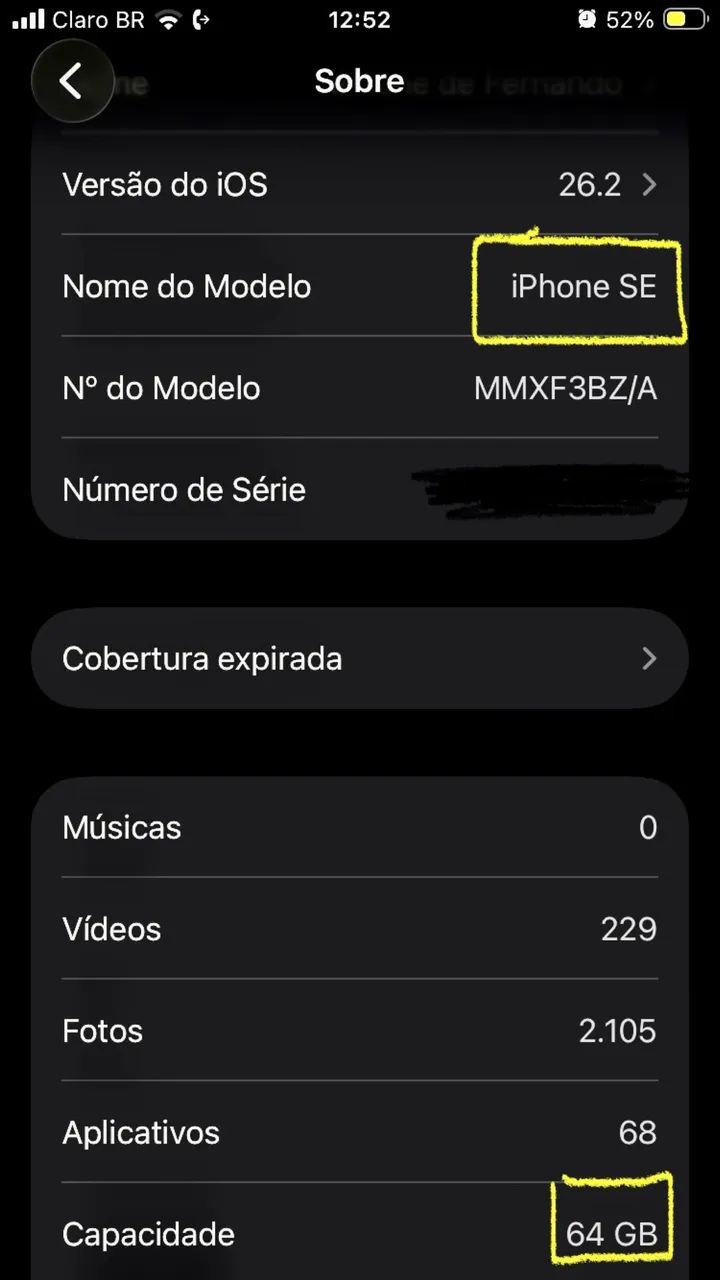Tap the Nº do Modelo value MMXF3BZ/A

click(565, 388)
